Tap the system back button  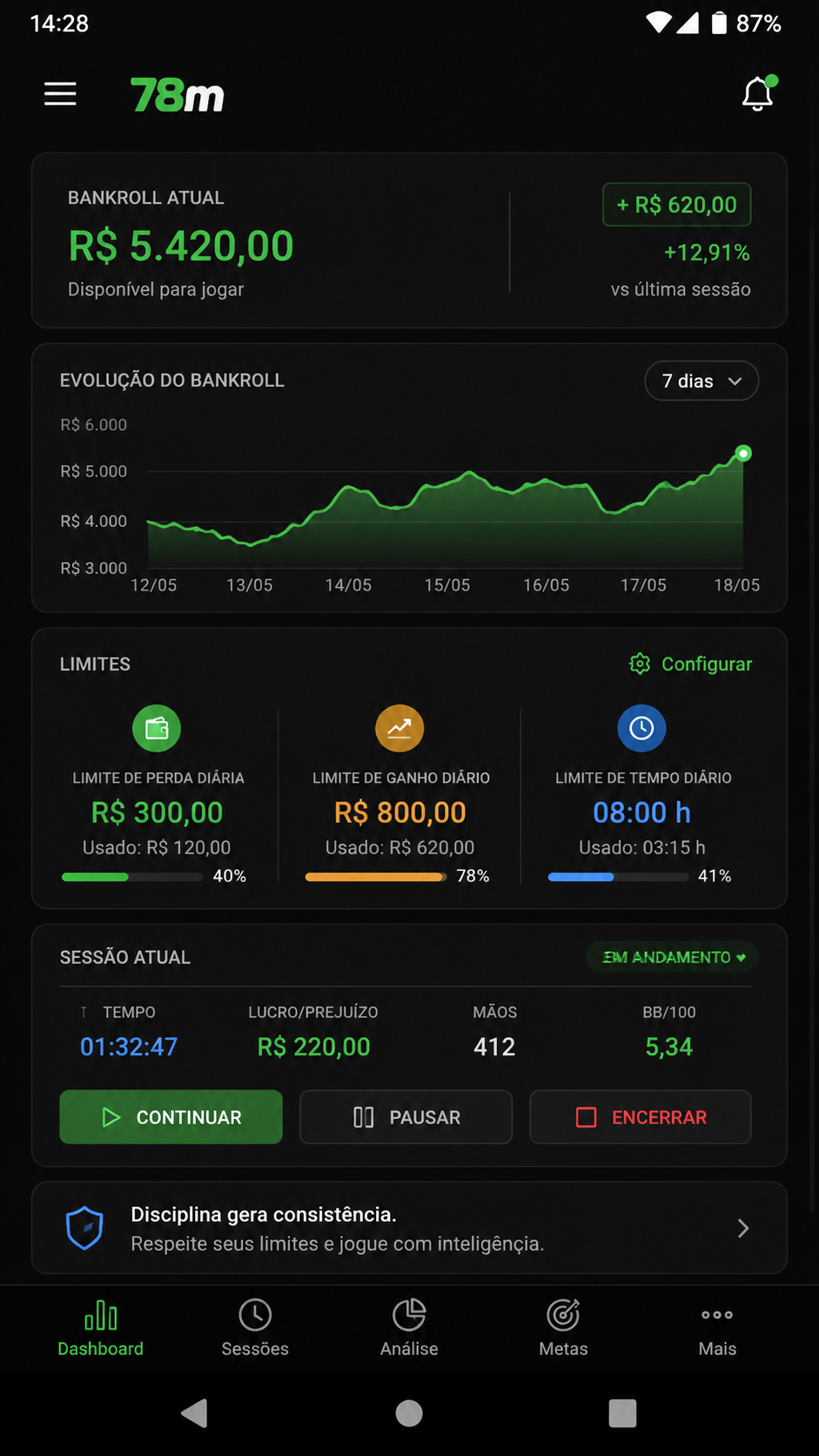click(x=195, y=1412)
